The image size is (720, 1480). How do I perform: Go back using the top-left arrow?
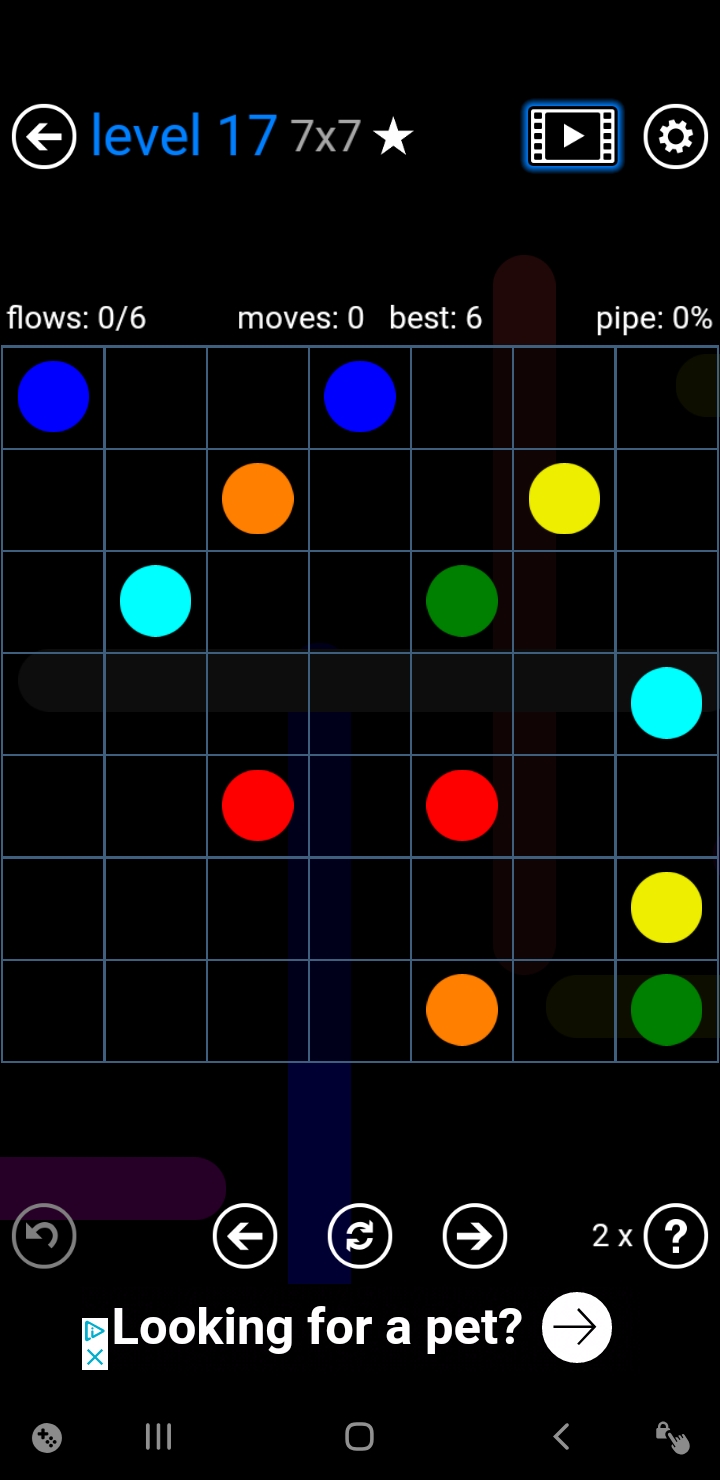click(44, 136)
